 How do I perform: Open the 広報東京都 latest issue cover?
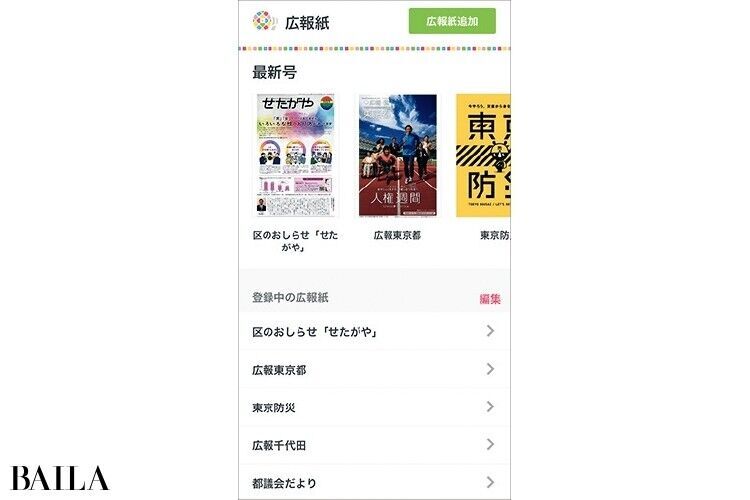coord(397,155)
